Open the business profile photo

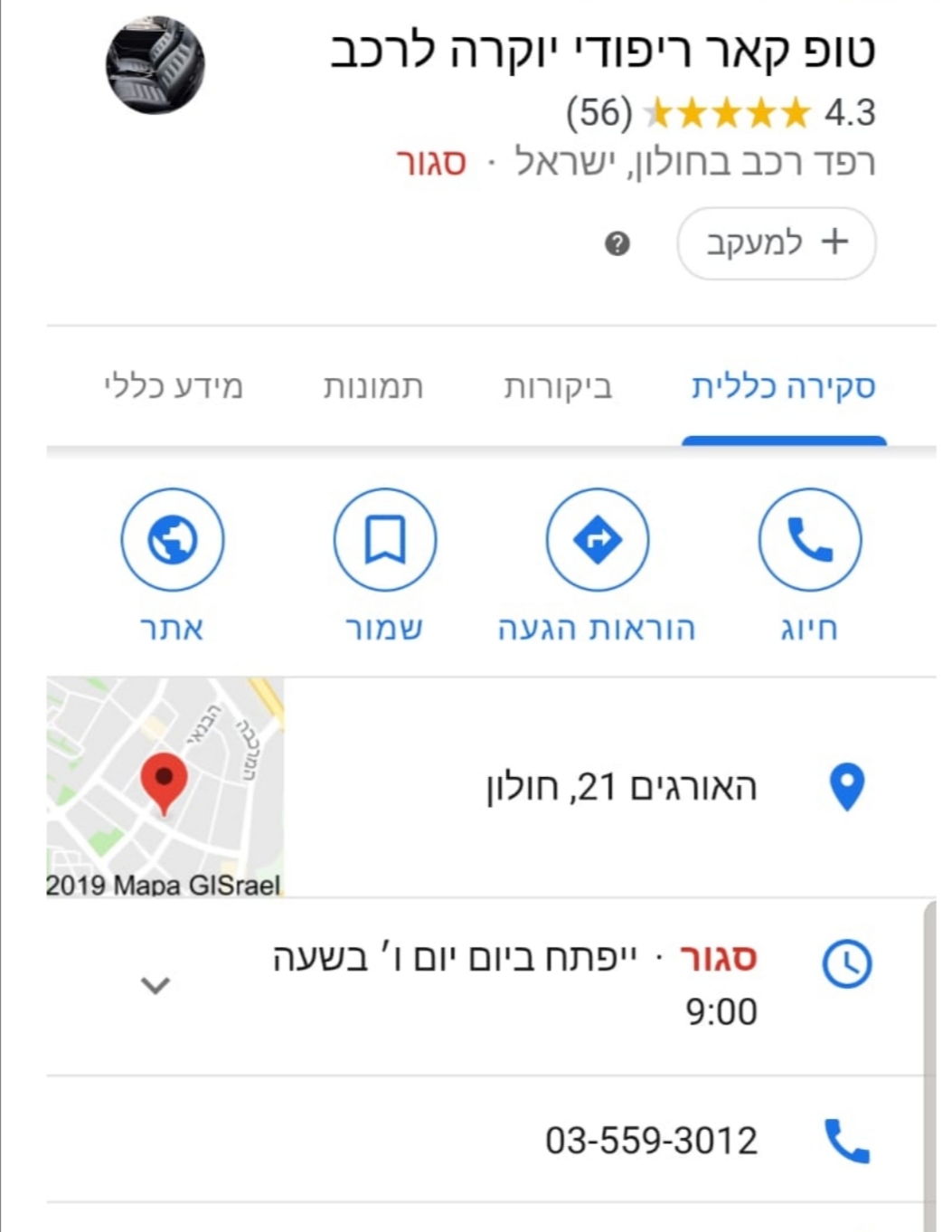tap(156, 65)
